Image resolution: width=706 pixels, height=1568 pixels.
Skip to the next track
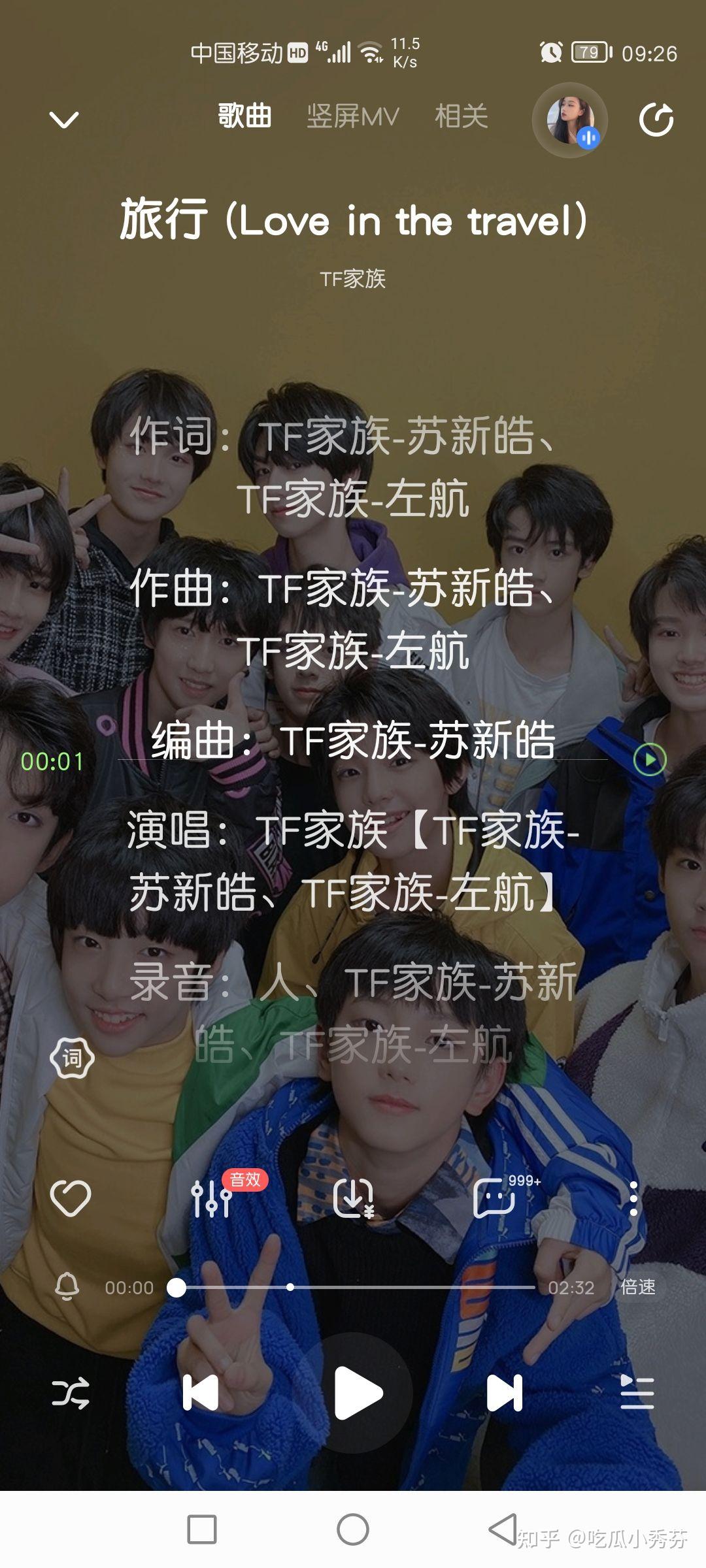click(505, 1393)
